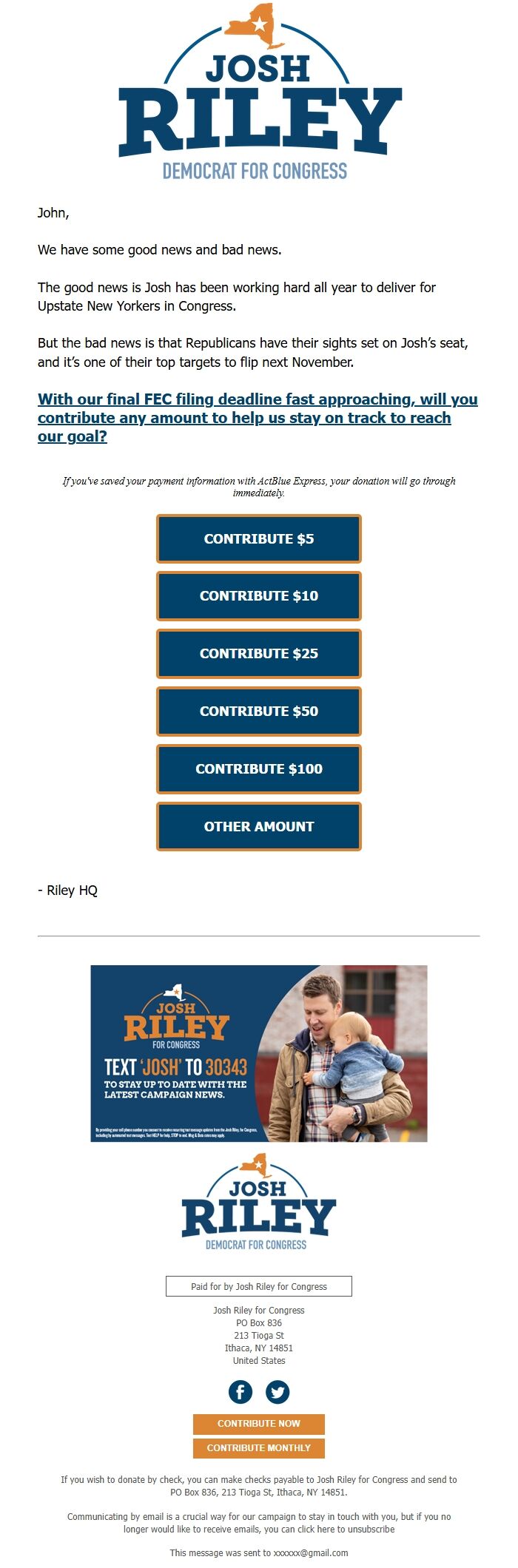
Task: Set up giving via Contribute Monthly
Action: pyautogui.click(x=259, y=1448)
